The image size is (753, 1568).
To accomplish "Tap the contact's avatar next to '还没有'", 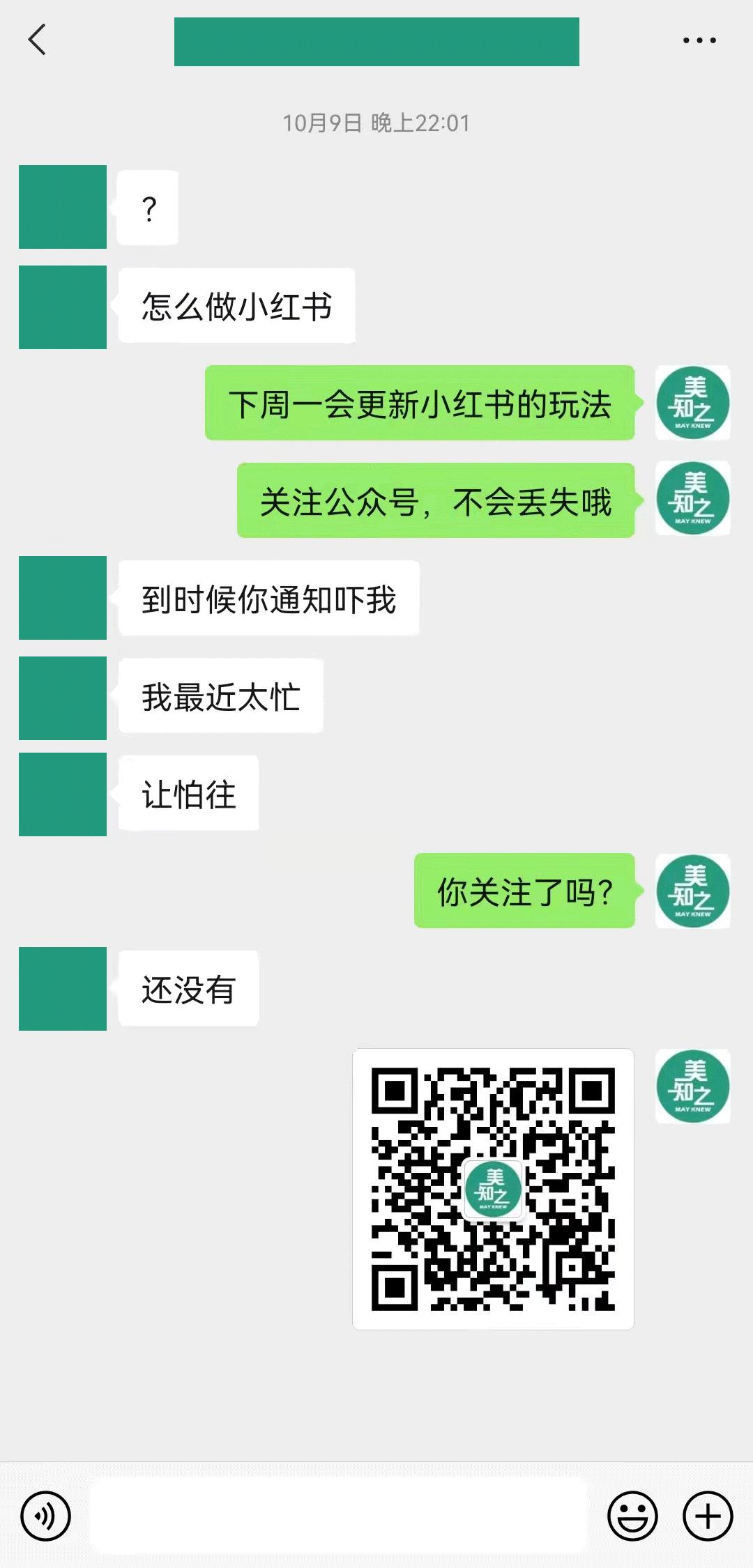I will (63, 987).
